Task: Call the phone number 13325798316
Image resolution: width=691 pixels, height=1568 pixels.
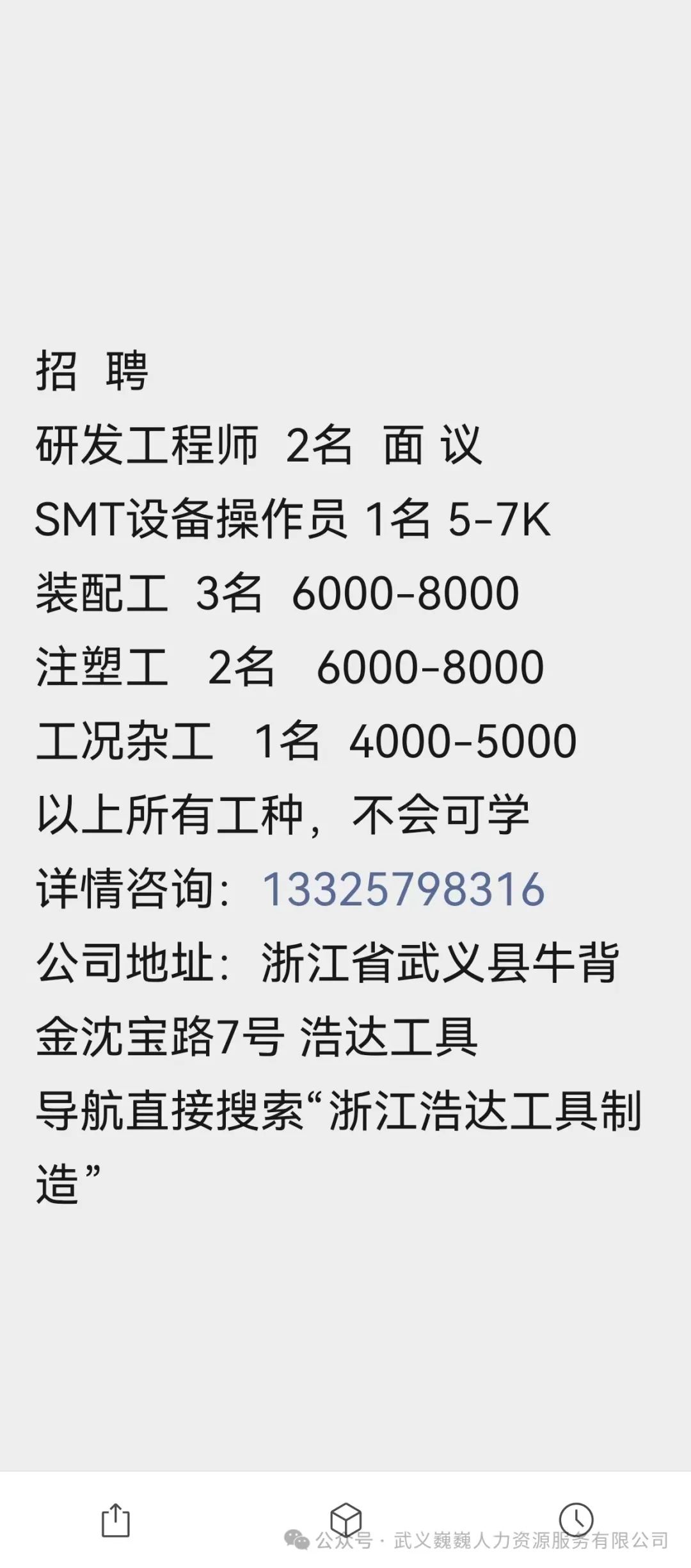Action: coord(404,889)
